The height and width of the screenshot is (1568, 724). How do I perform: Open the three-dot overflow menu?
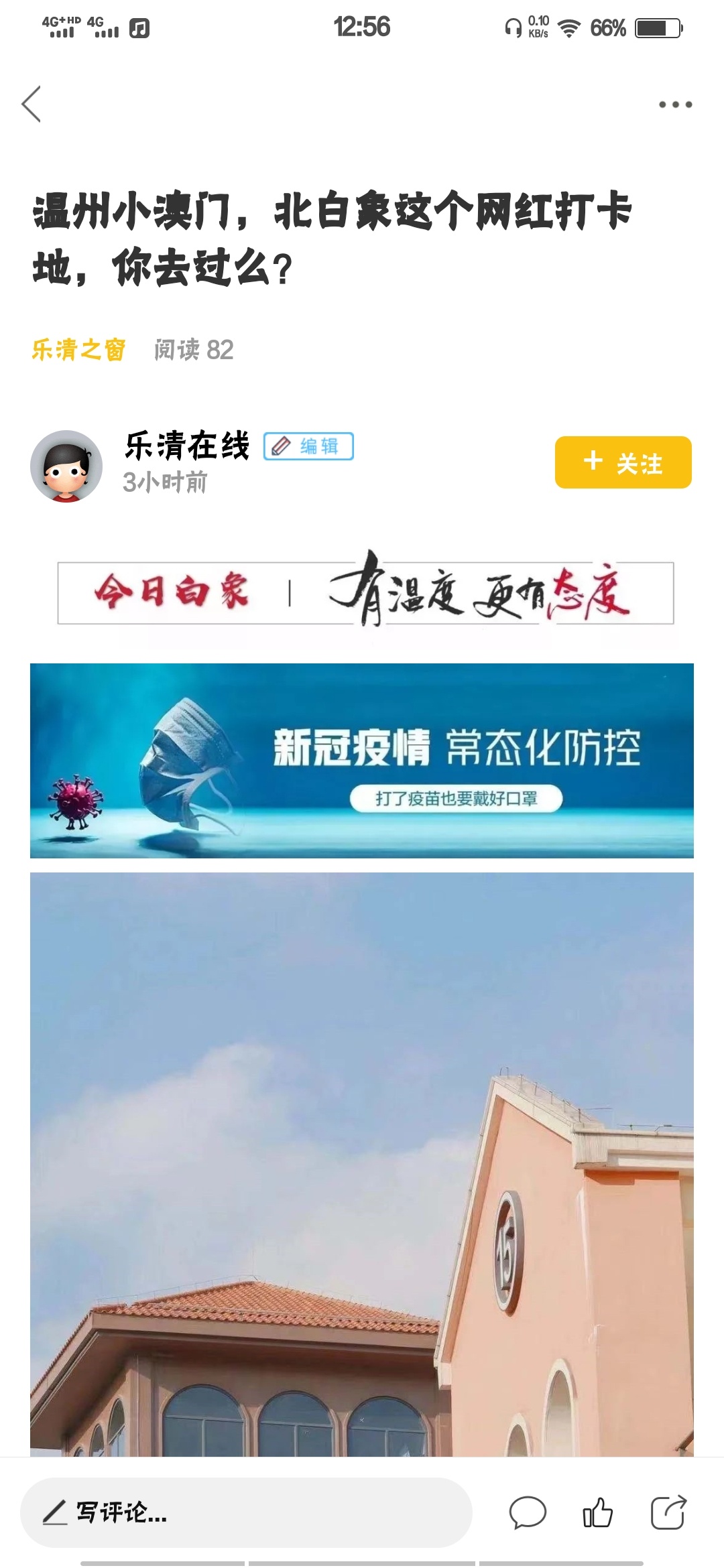click(675, 105)
